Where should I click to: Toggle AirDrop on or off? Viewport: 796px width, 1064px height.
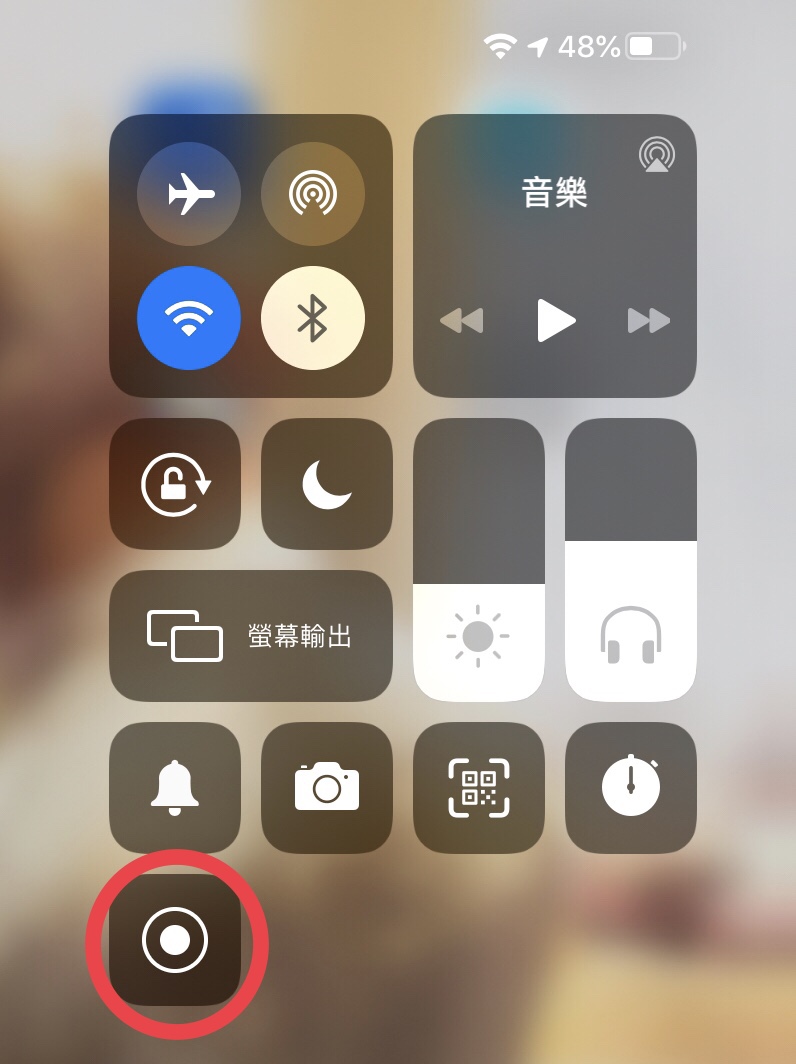313,194
